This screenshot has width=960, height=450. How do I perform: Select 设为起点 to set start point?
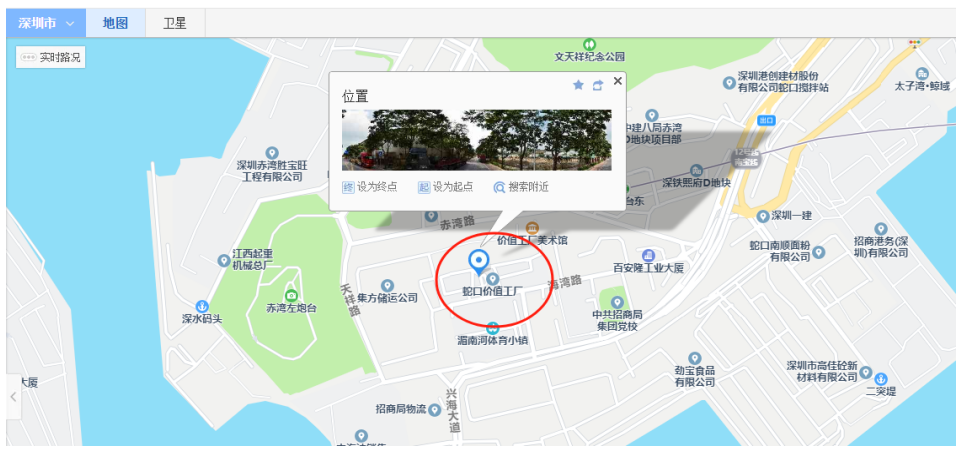click(x=445, y=187)
